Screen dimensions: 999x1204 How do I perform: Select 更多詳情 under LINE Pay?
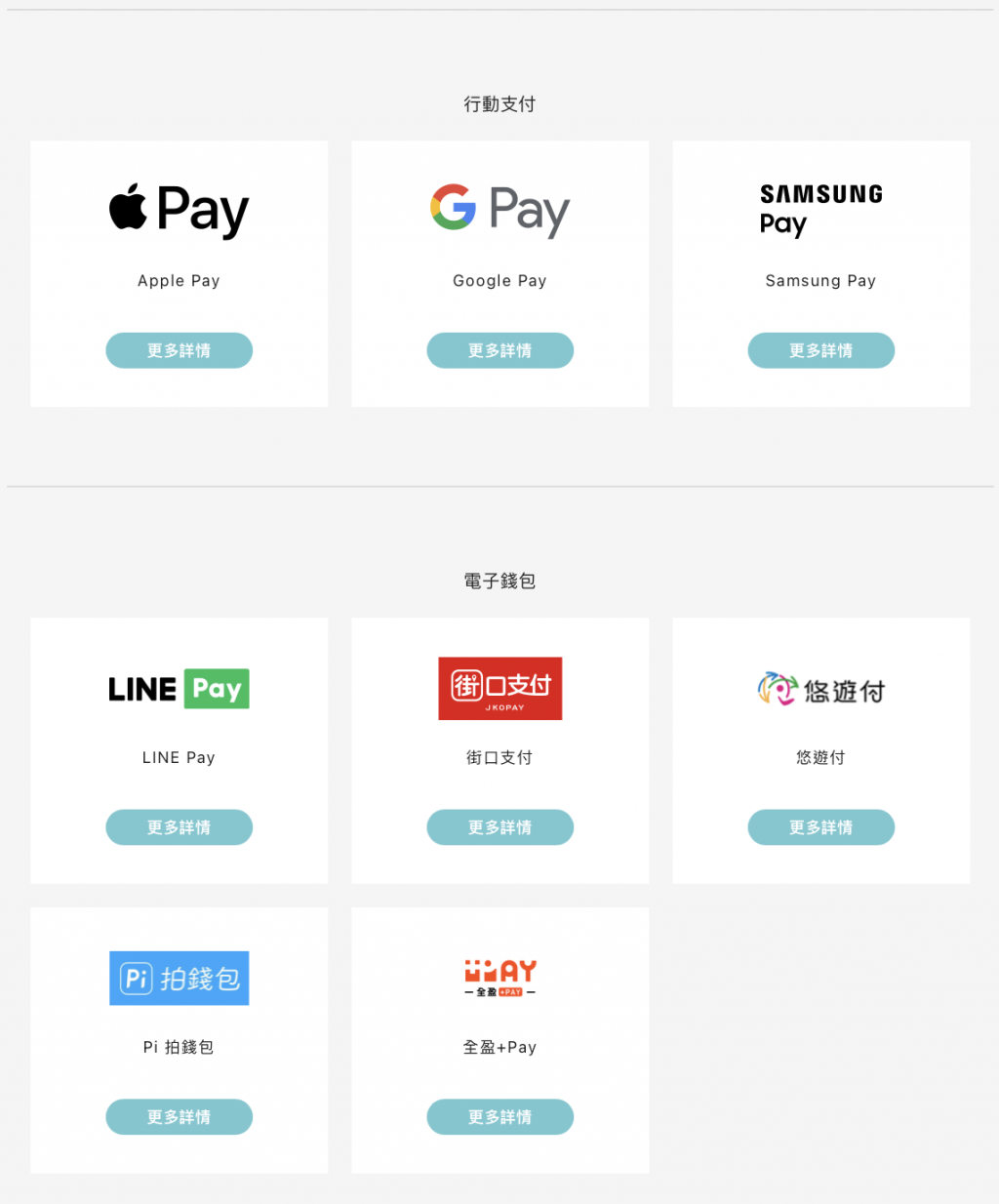(x=179, y=827)
